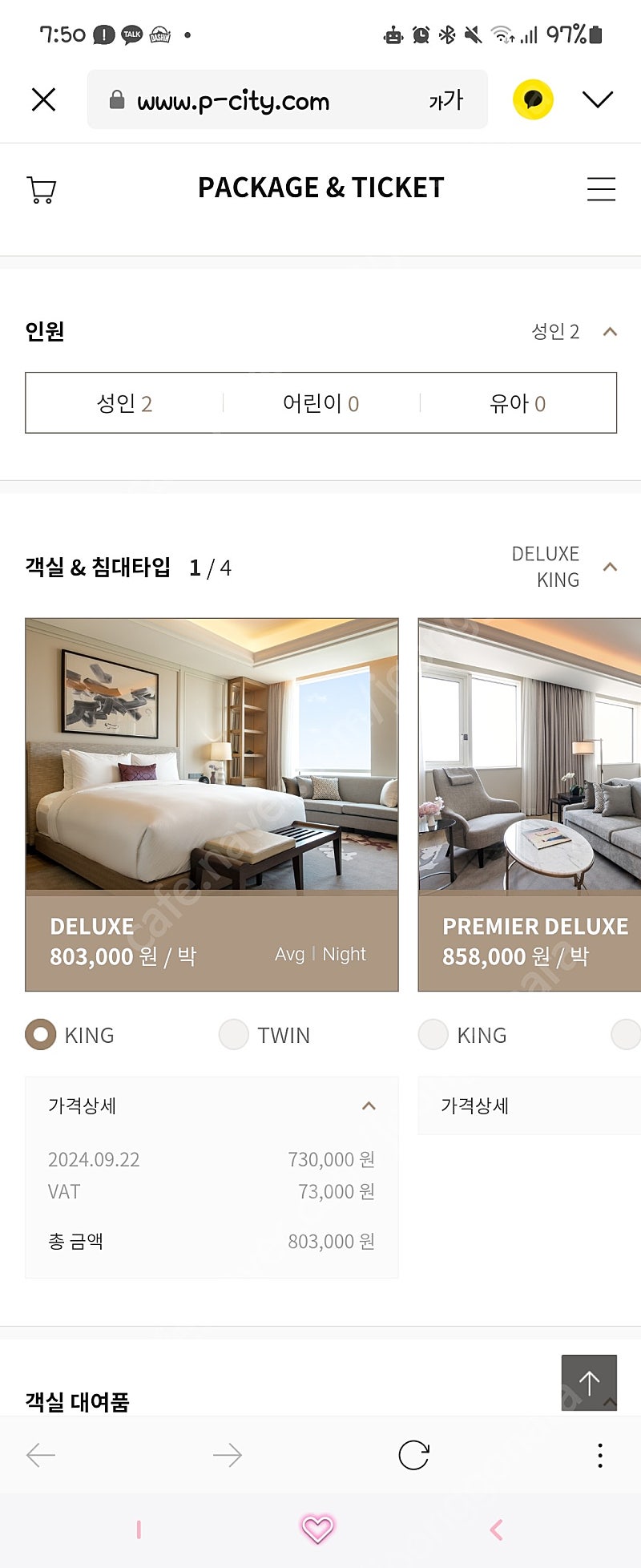Collapse the 인원 guest section
This screenshot has height=1568, width=641.
point(610,331)
